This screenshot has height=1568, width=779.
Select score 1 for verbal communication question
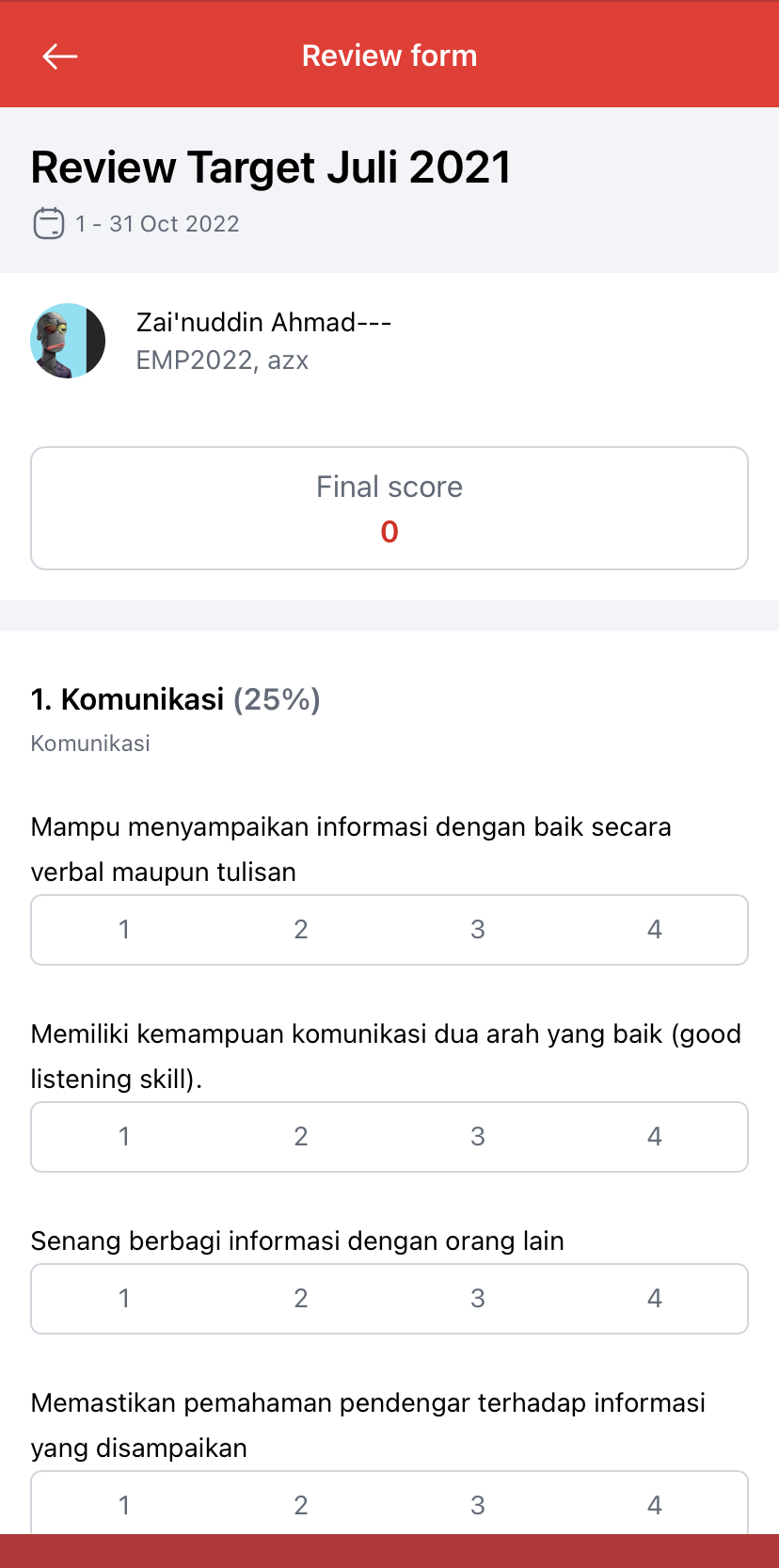tap(124, 929)
